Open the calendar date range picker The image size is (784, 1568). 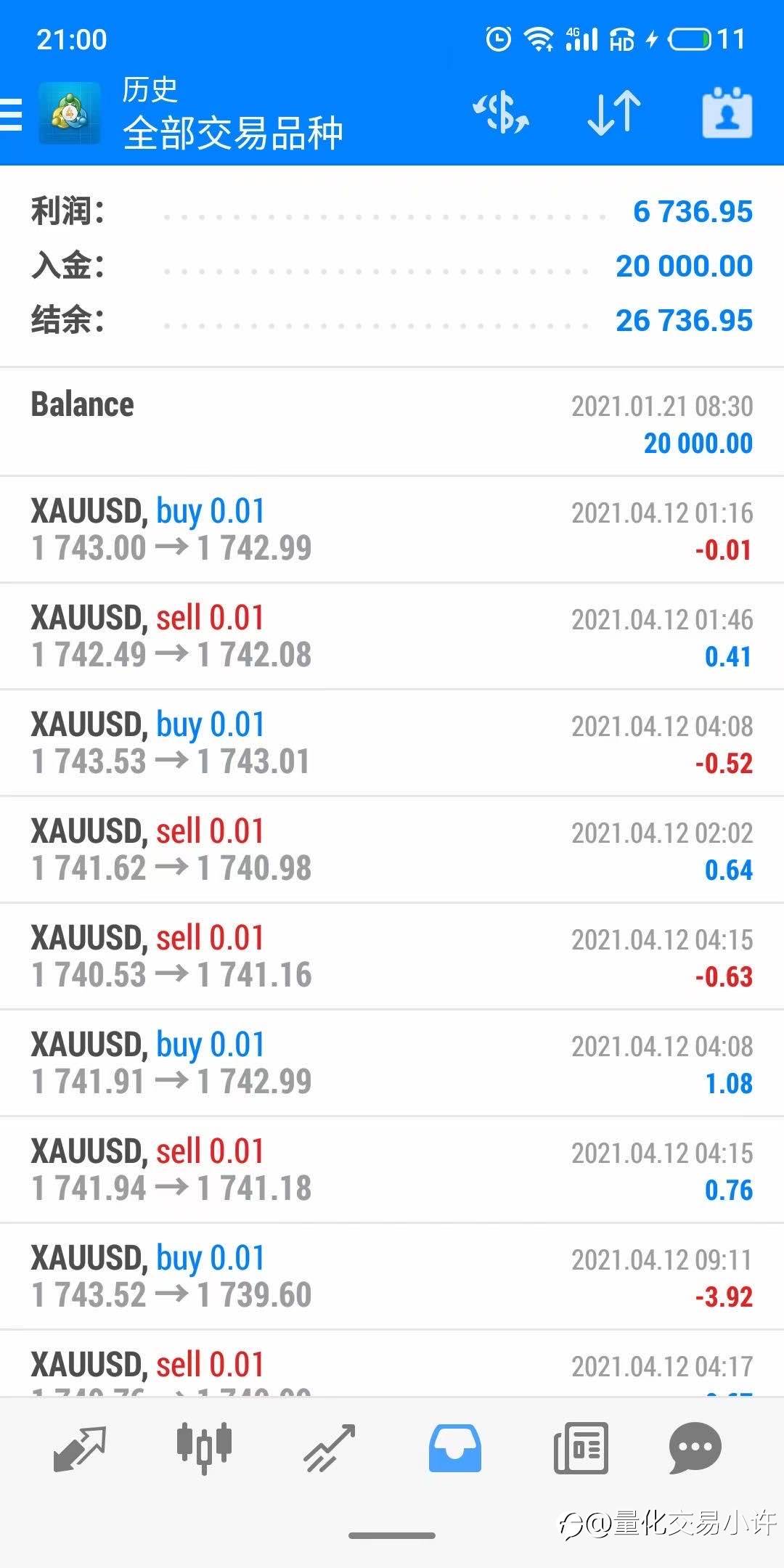(727, 113)
